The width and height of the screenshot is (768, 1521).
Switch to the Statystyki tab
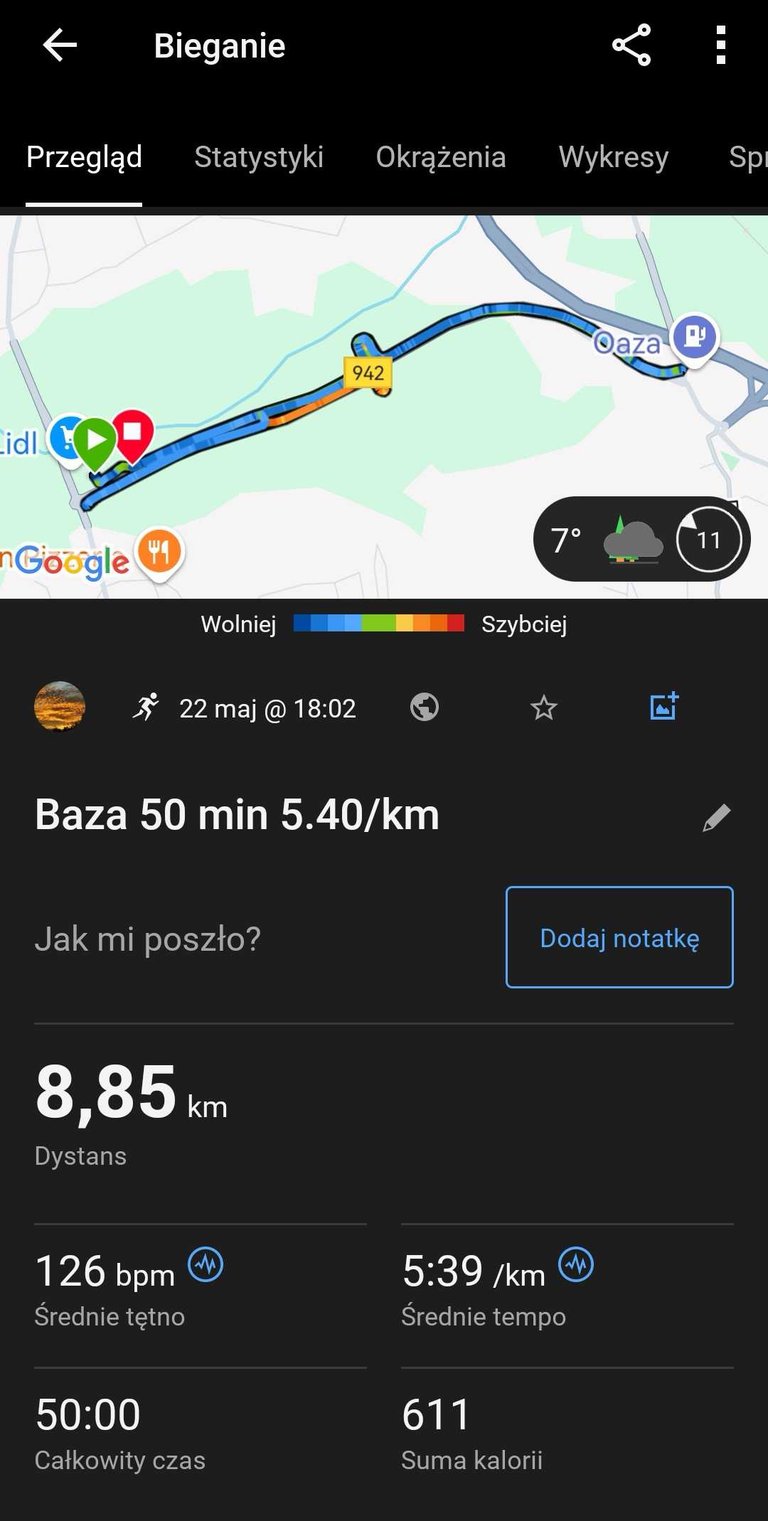pyautogui.click(x=259, y=157)
